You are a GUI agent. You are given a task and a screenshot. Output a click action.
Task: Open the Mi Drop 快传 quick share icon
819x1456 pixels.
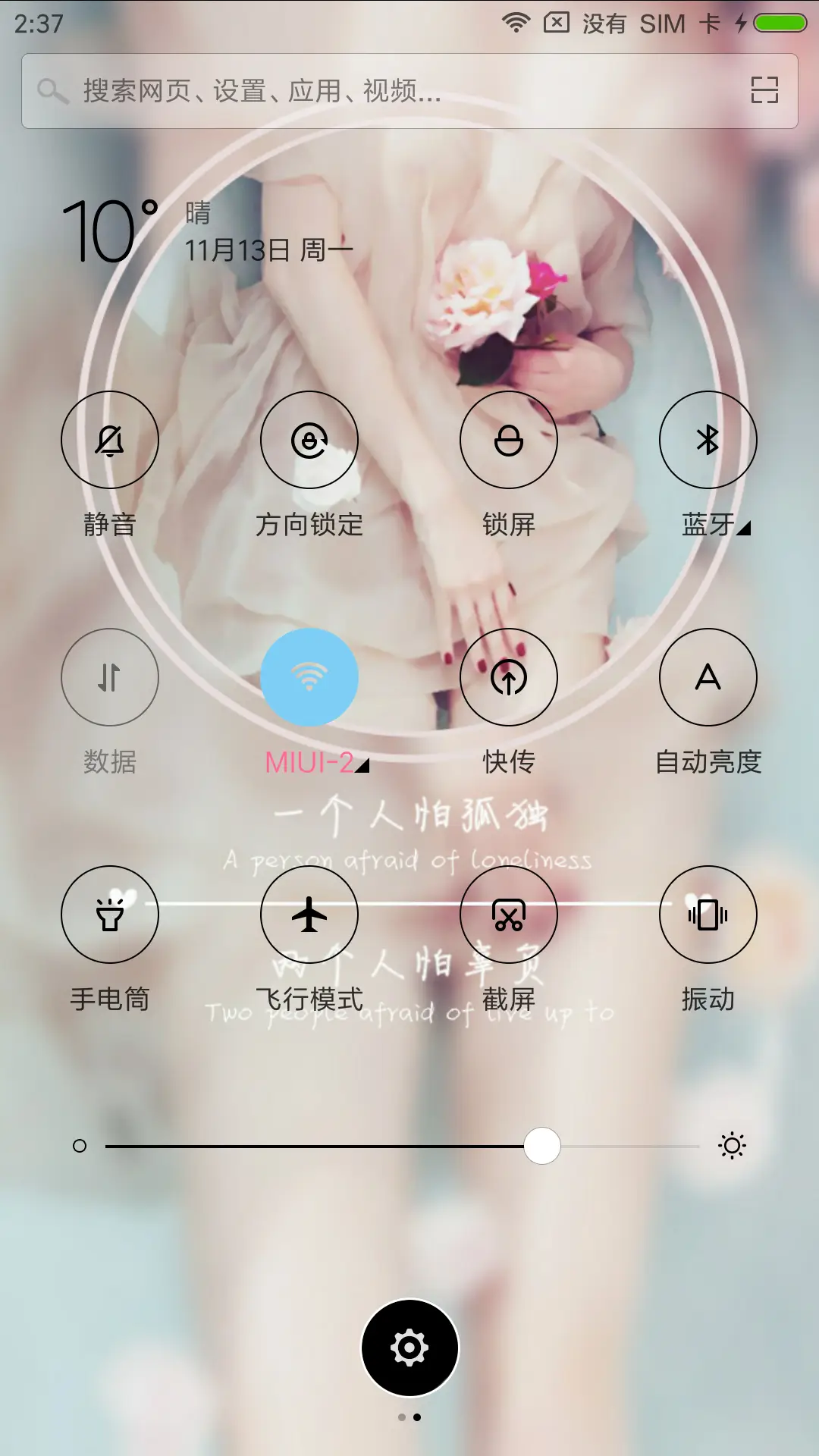(508, 678)
